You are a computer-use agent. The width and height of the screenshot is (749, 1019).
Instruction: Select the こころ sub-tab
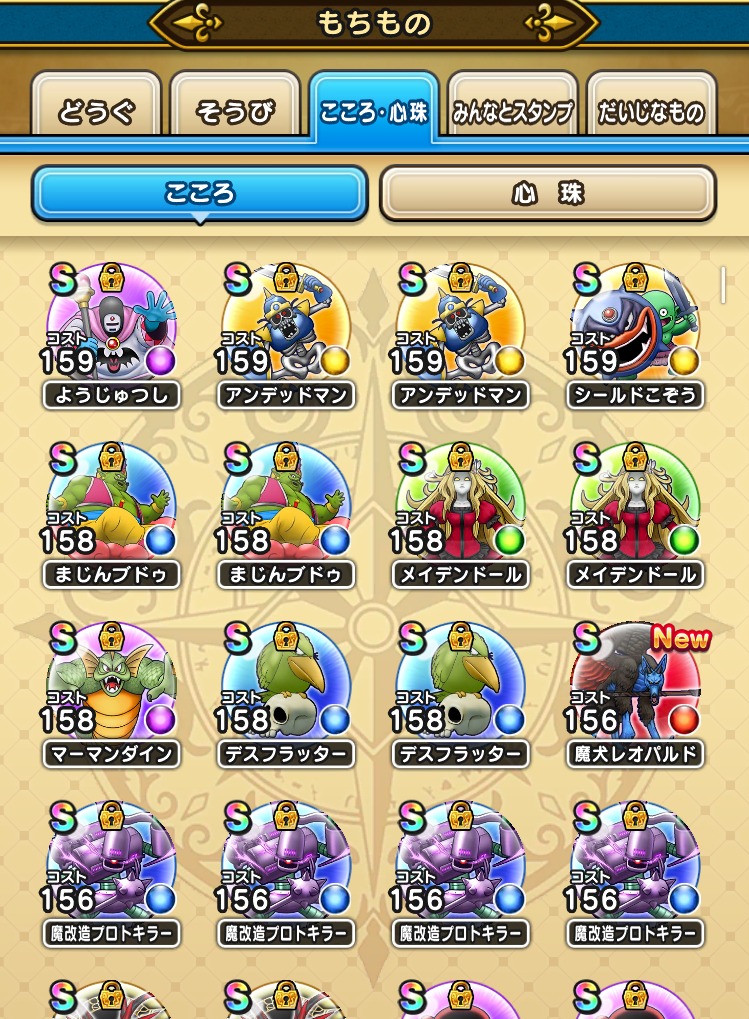tap(200, 193)
